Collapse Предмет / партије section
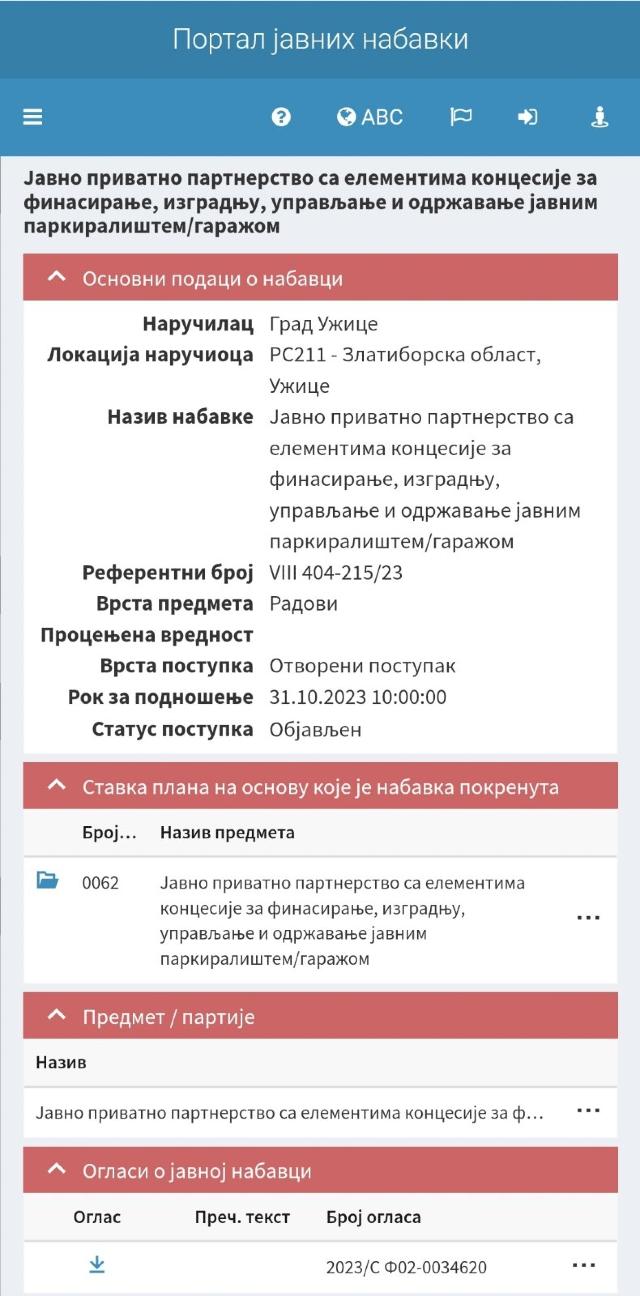Viewport: 640px width, 1296px height. click(x=320, y=1017)
